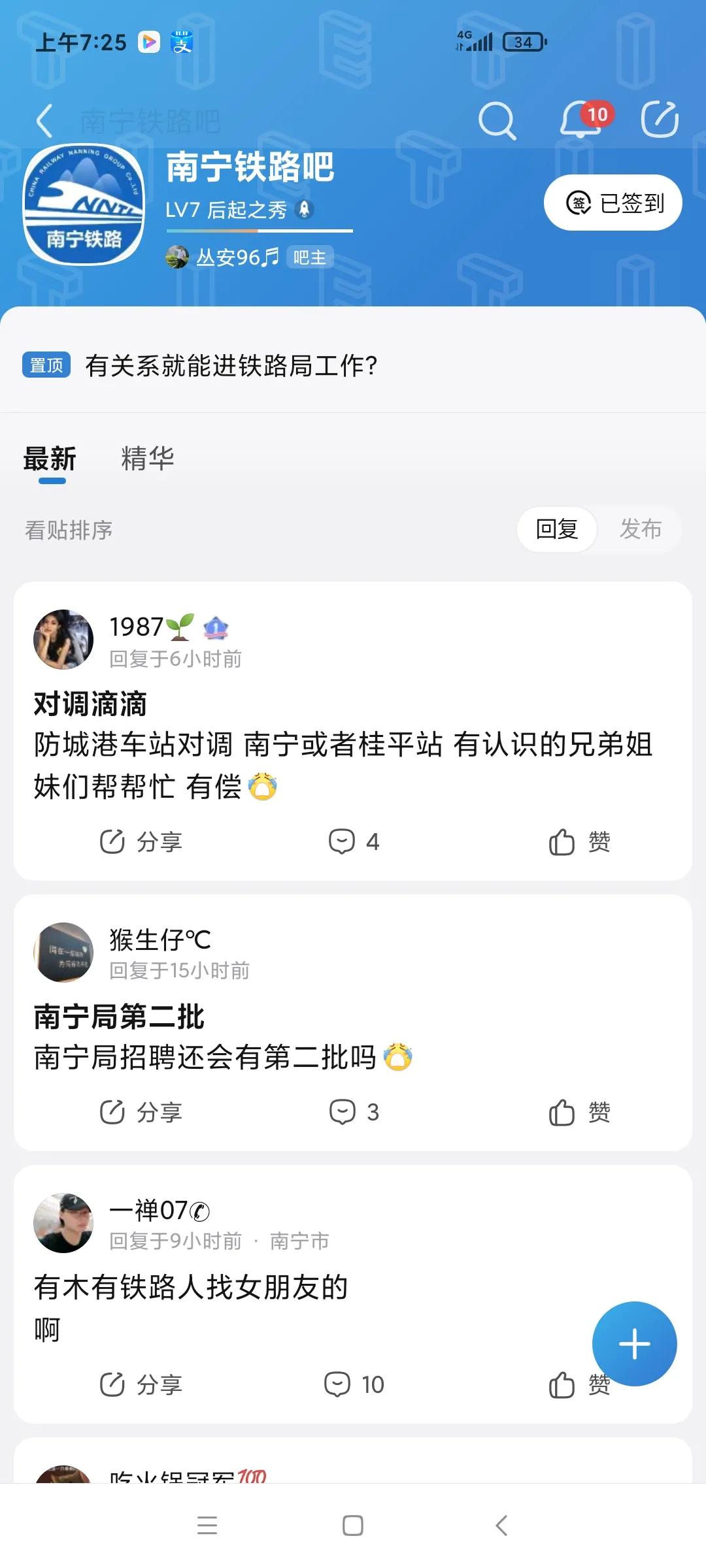Keep sorting by 回复
This screenshot has width=706, height=1568.
[x=556, y=529]
